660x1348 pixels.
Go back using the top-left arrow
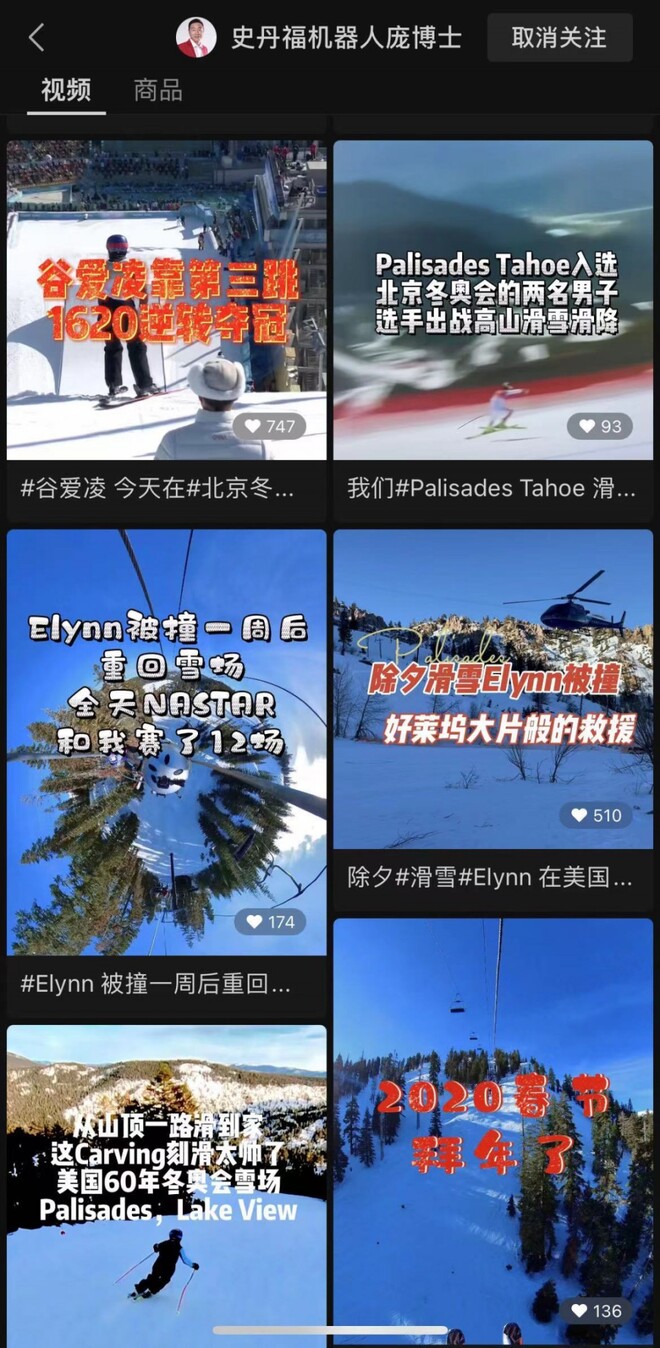point(37,38)
